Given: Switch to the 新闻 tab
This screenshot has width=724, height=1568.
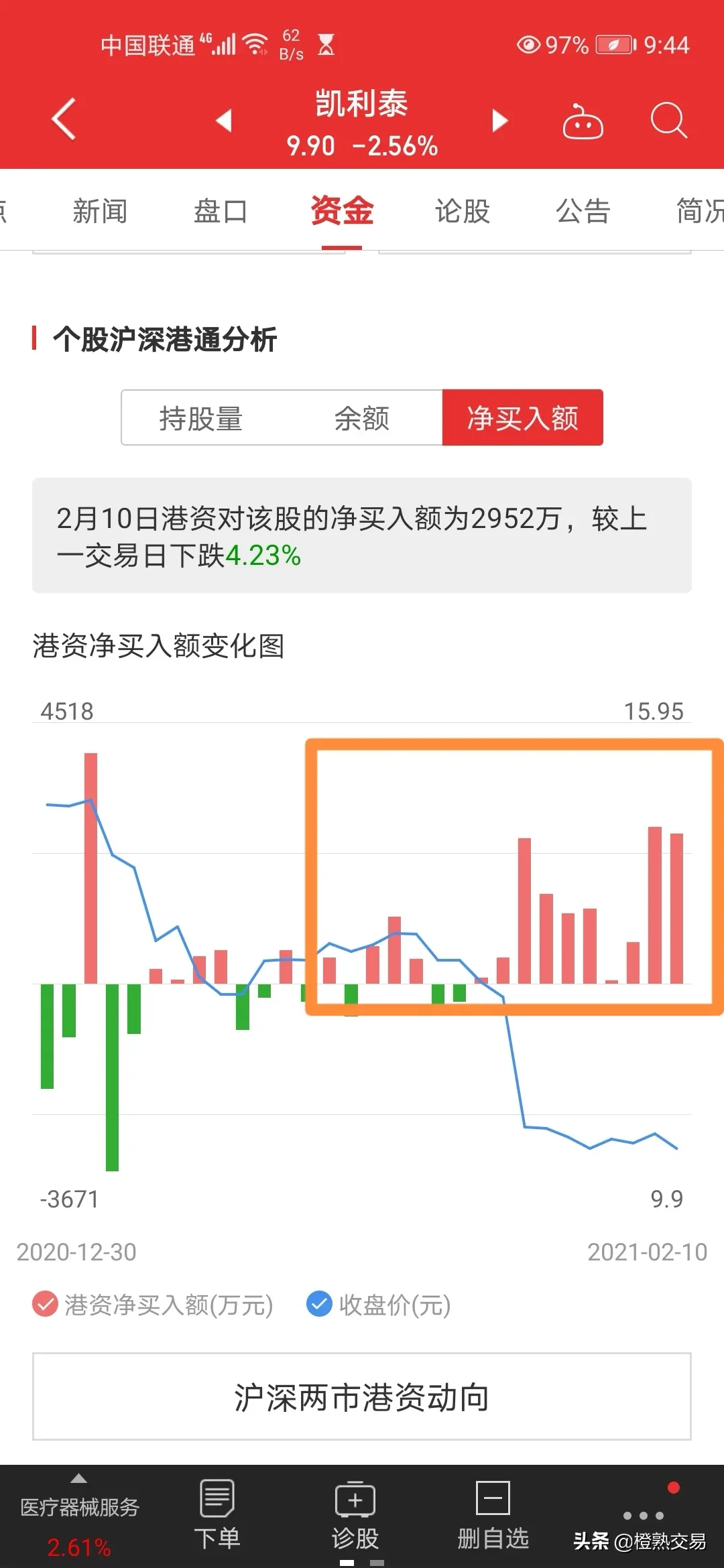Looking at the screenshot, I should click(x=100, y=211).
